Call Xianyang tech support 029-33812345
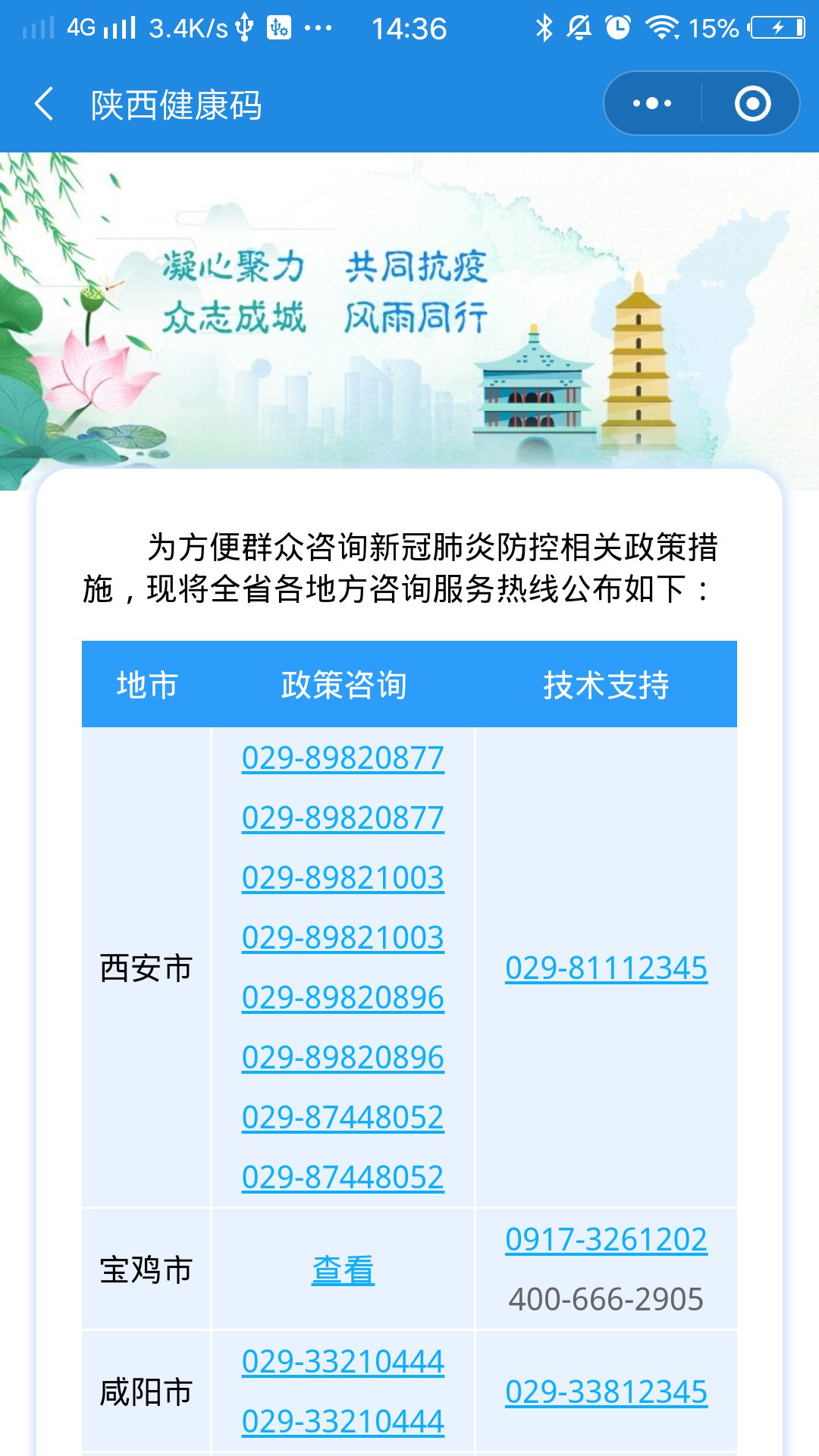 coord(606,1392)
